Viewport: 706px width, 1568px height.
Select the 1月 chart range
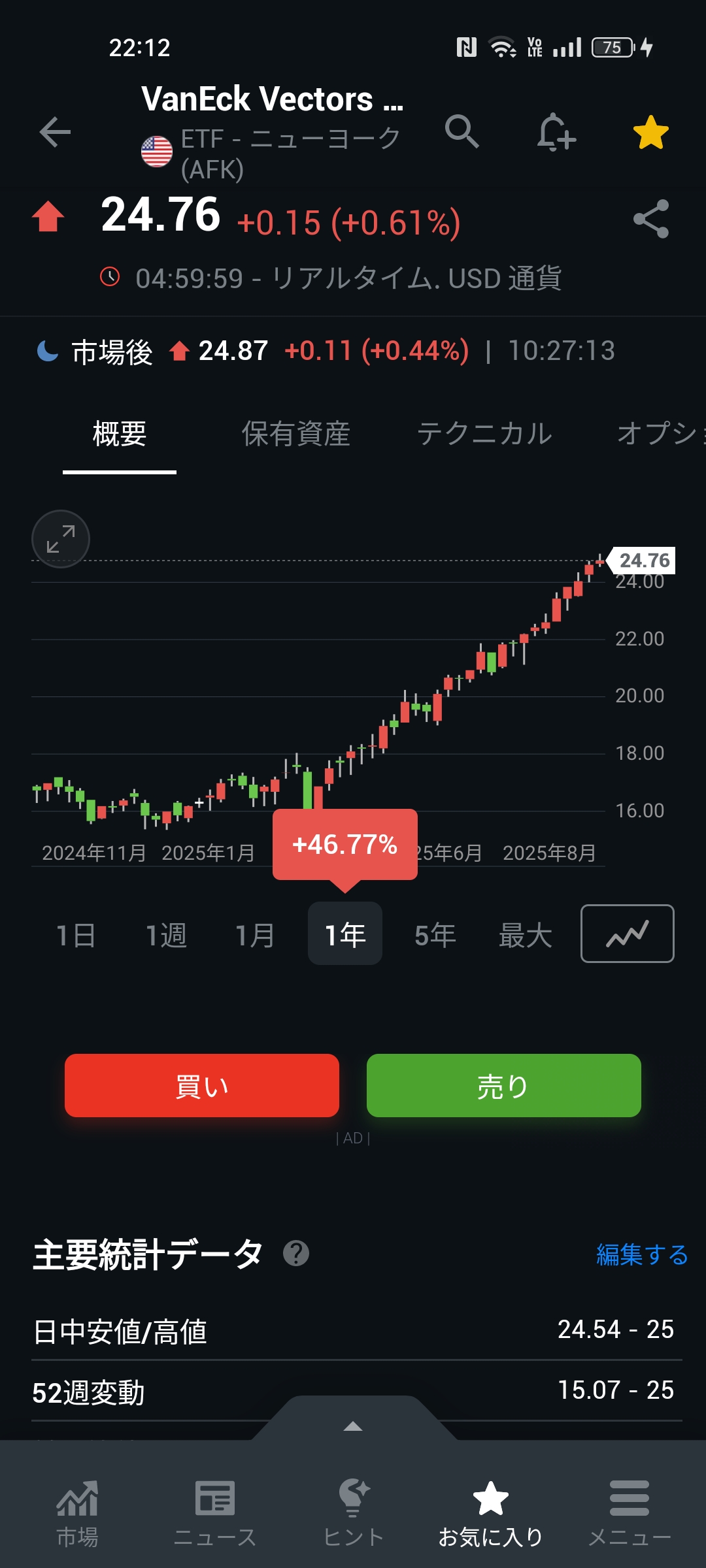255,935
